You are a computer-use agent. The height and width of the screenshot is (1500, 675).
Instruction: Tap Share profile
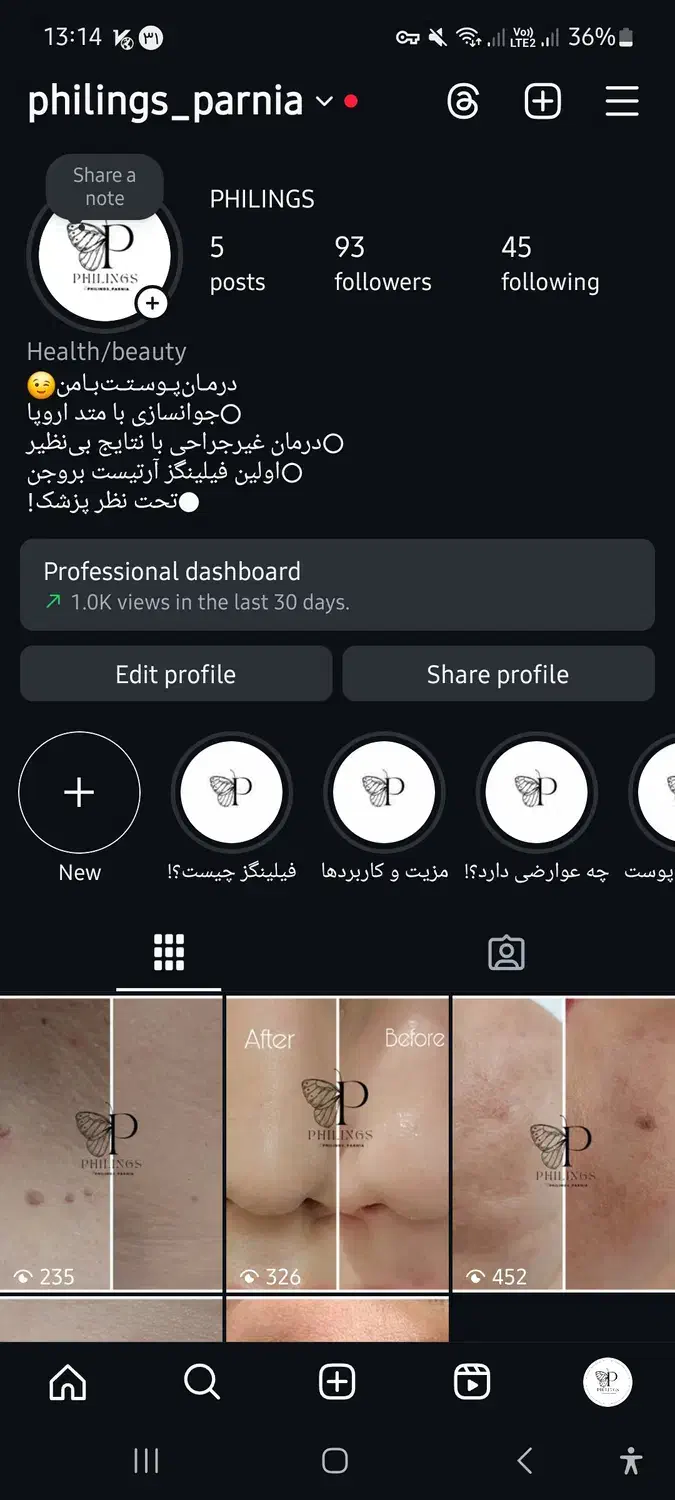coord(498,674)
